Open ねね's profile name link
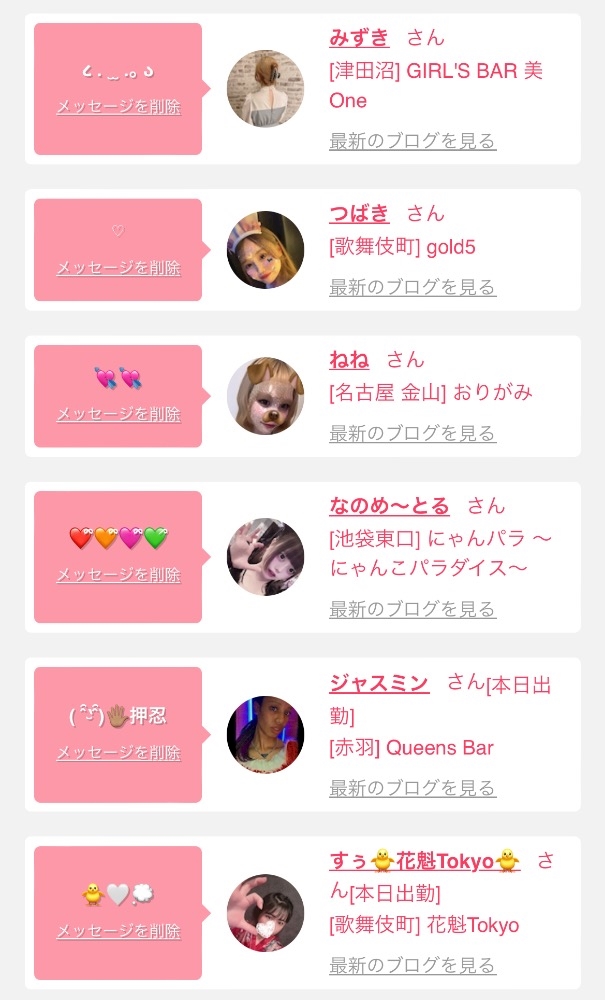The image size is (605, 1000). click(x=349, y=359)
